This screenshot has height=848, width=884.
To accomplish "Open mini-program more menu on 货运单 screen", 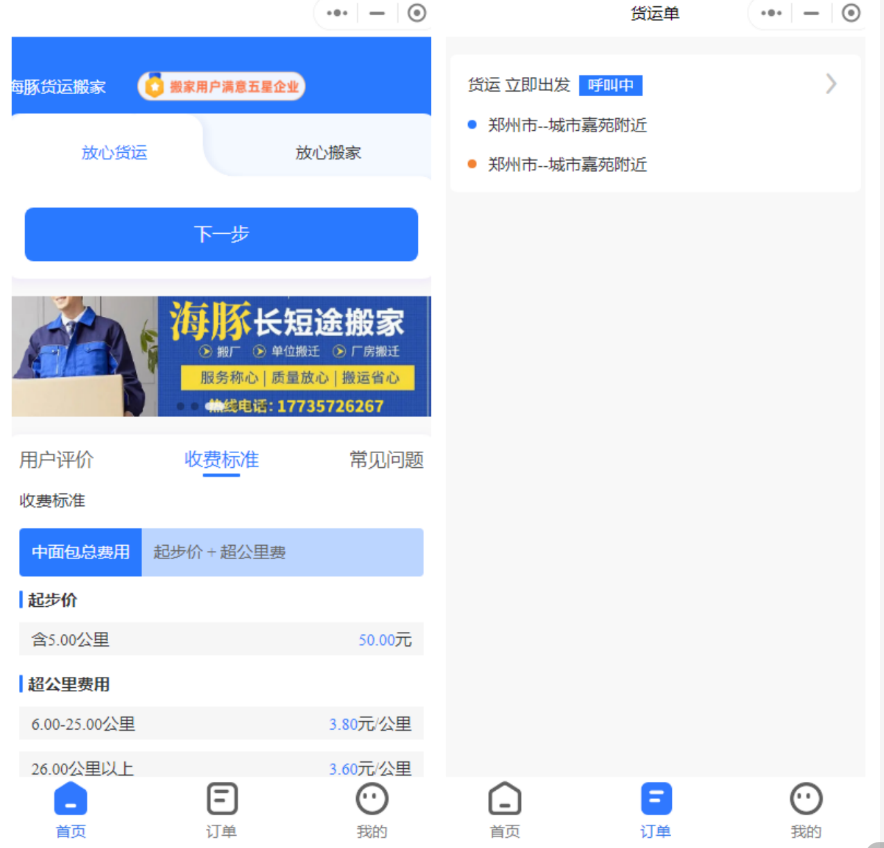I will pos(771,13).
